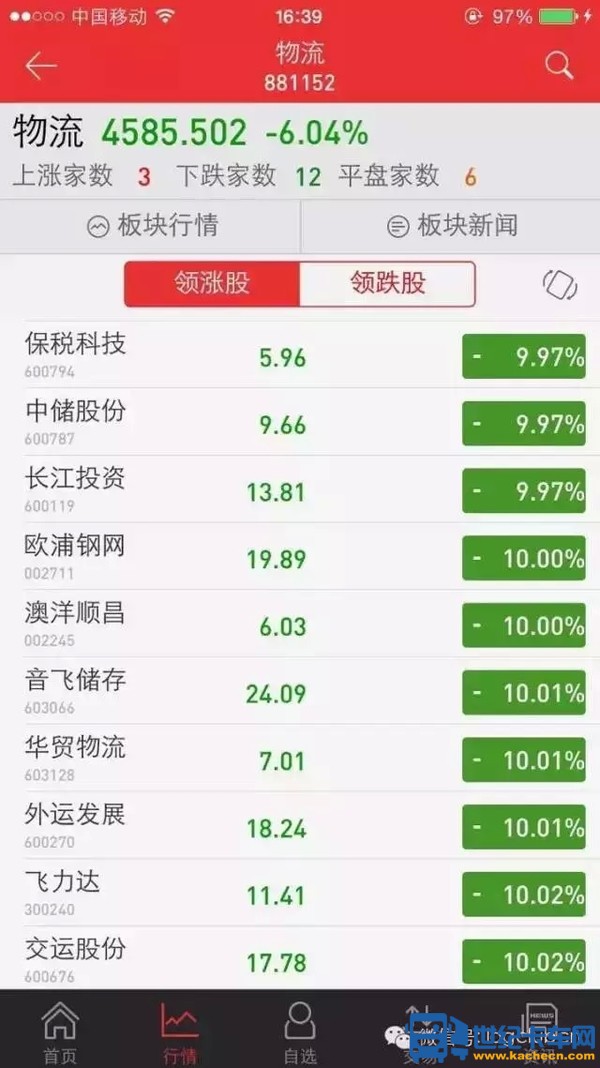Open the search magnifier icon

click(x=558, y=66)
